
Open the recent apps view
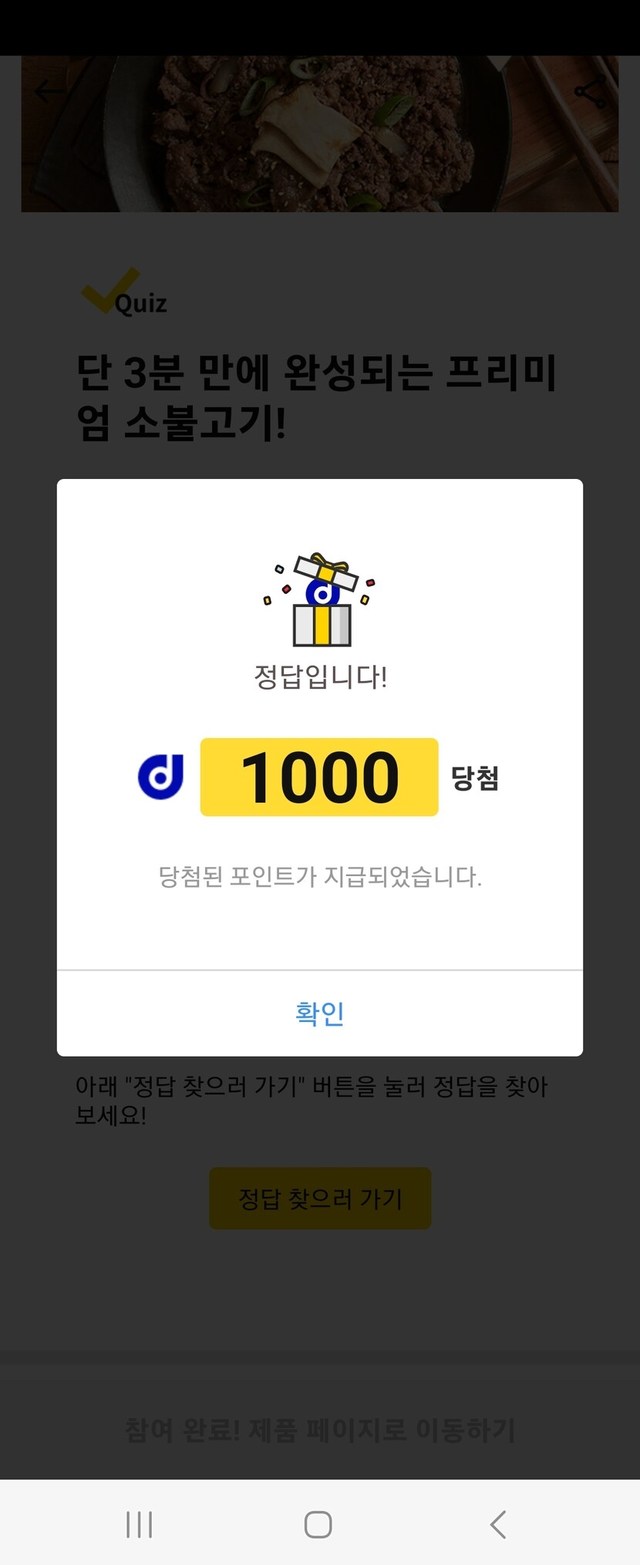point(139,1524)
